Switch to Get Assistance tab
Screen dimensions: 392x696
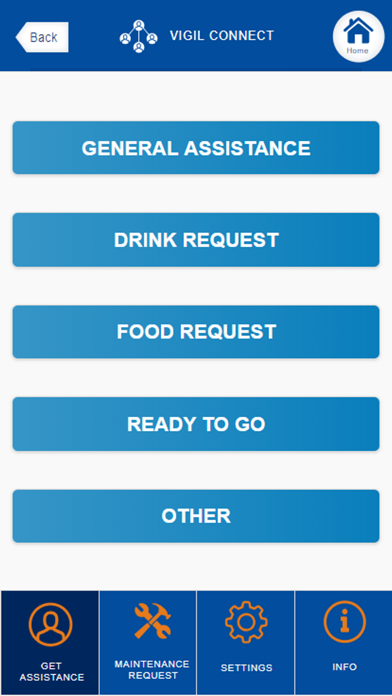[50, 643]
